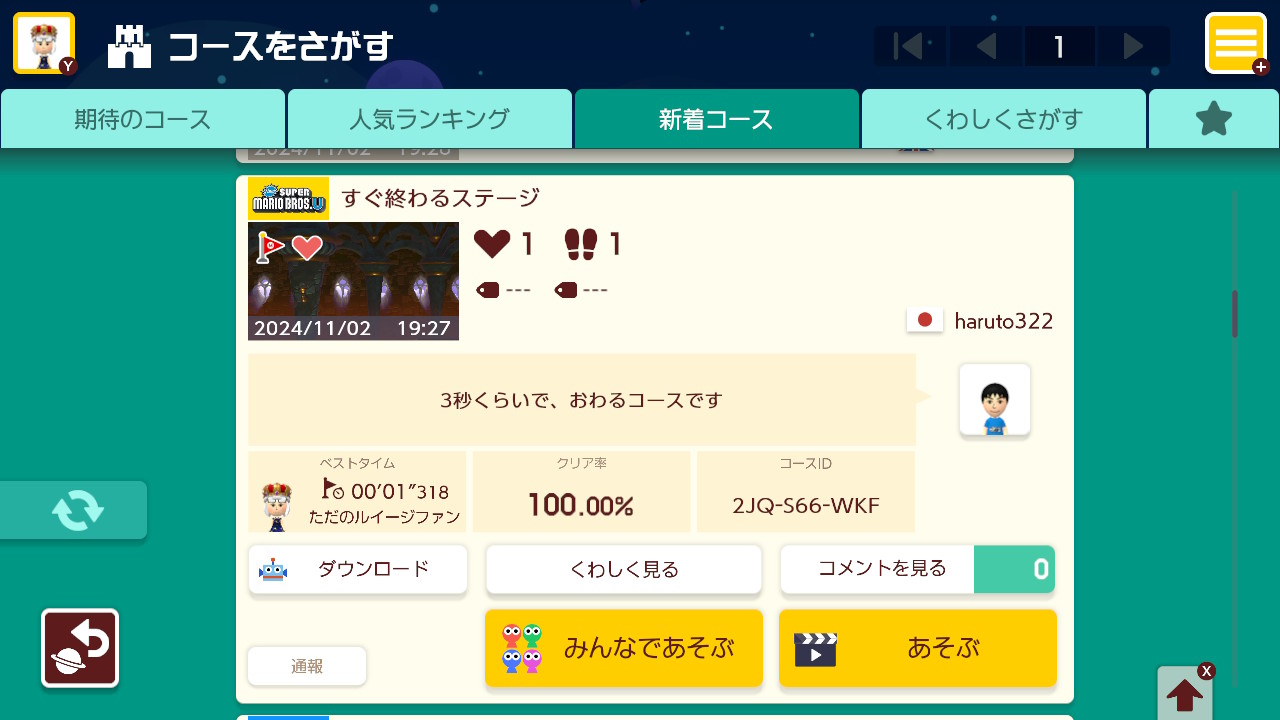Tap the ダウンロード button
The image size is (1280, 720).
(x=358, y=569)
